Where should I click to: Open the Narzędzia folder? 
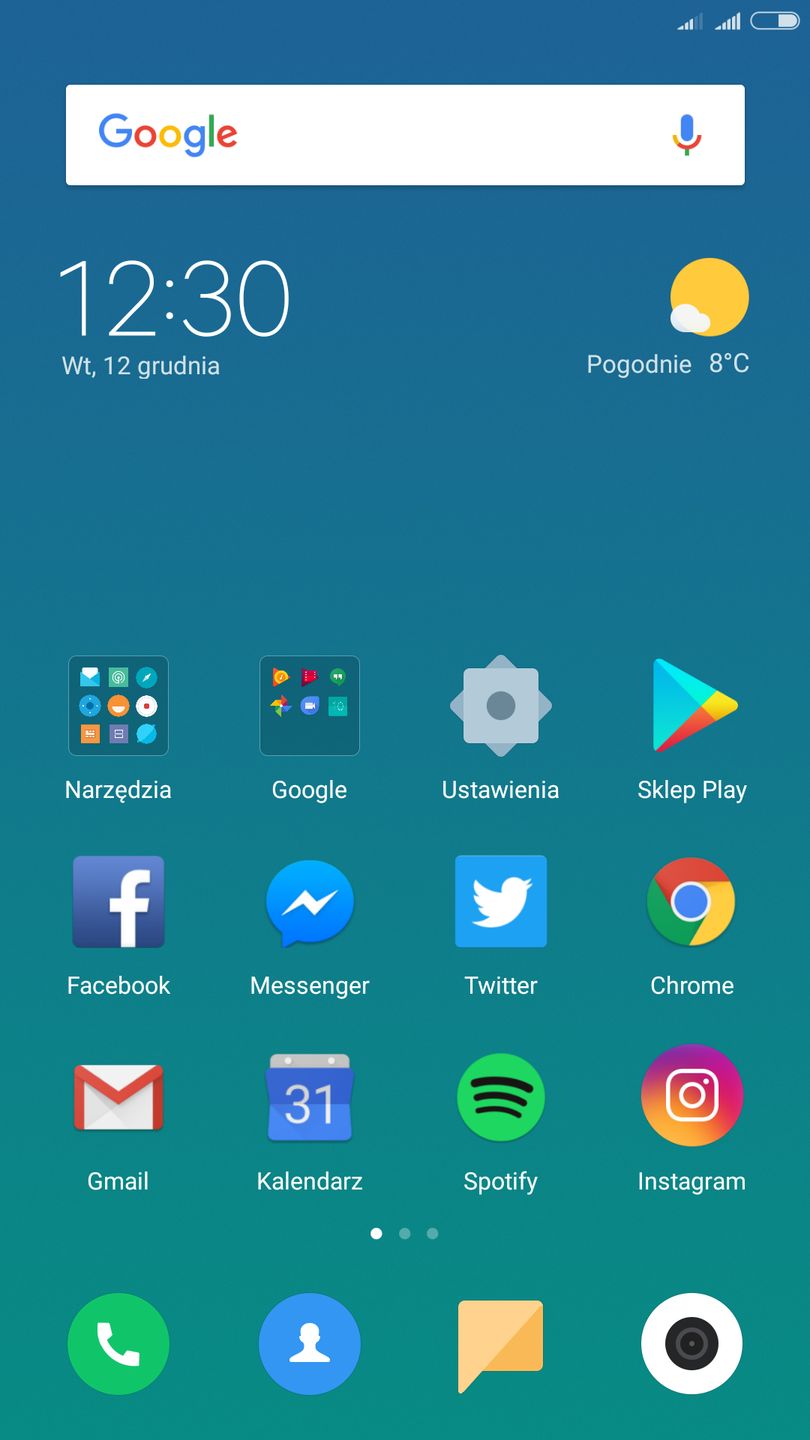tap(118, 706)
